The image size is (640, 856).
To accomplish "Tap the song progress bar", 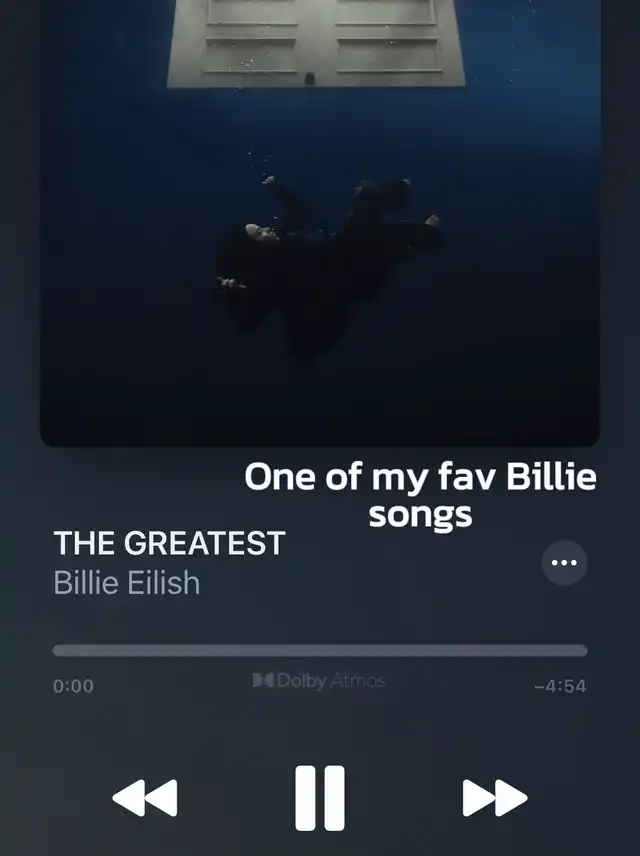I will (x=320, y=650).
